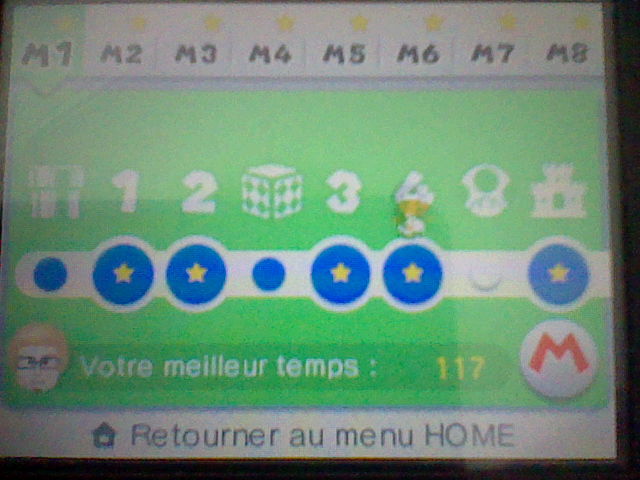Switch to the M2 world tab

(121, 55)
